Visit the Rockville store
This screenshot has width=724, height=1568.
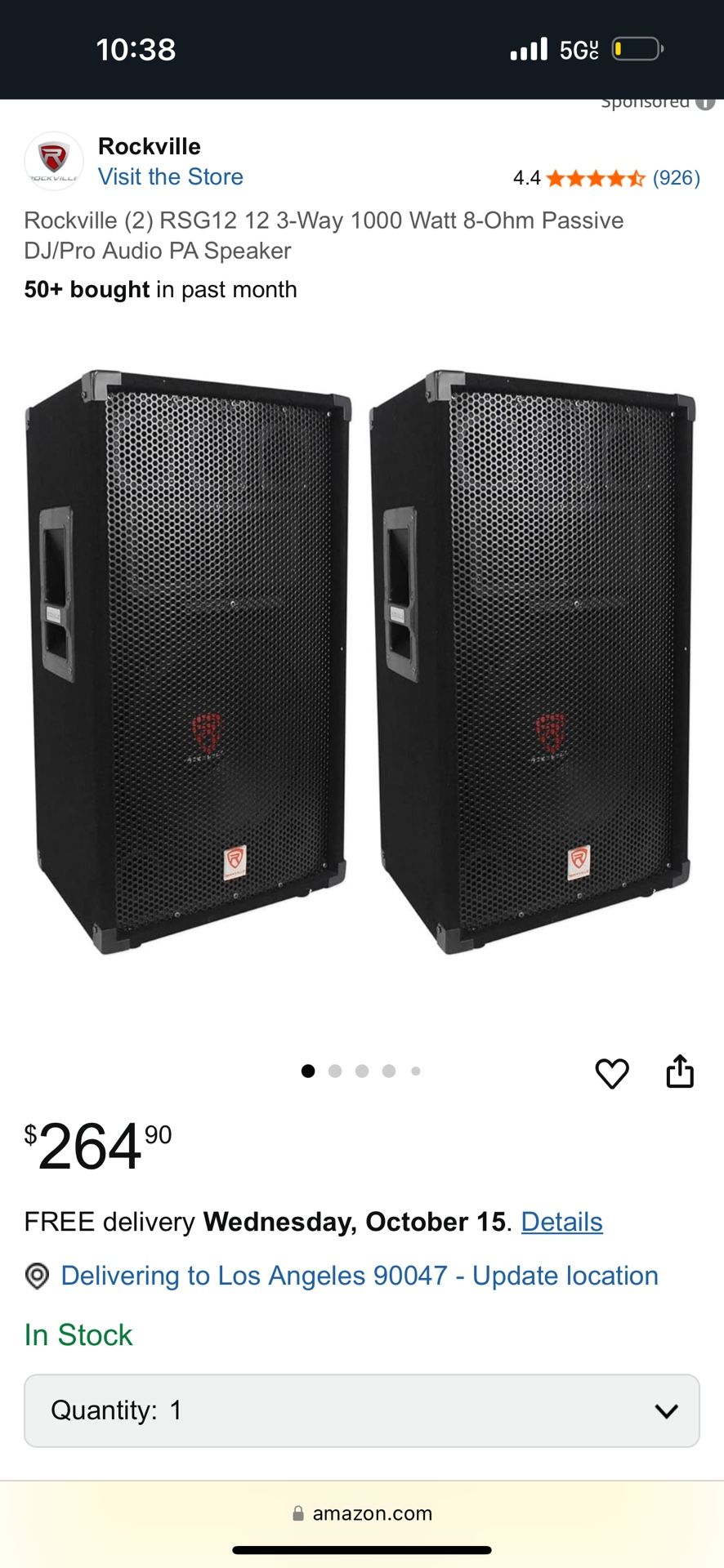[x=170, y=177]
